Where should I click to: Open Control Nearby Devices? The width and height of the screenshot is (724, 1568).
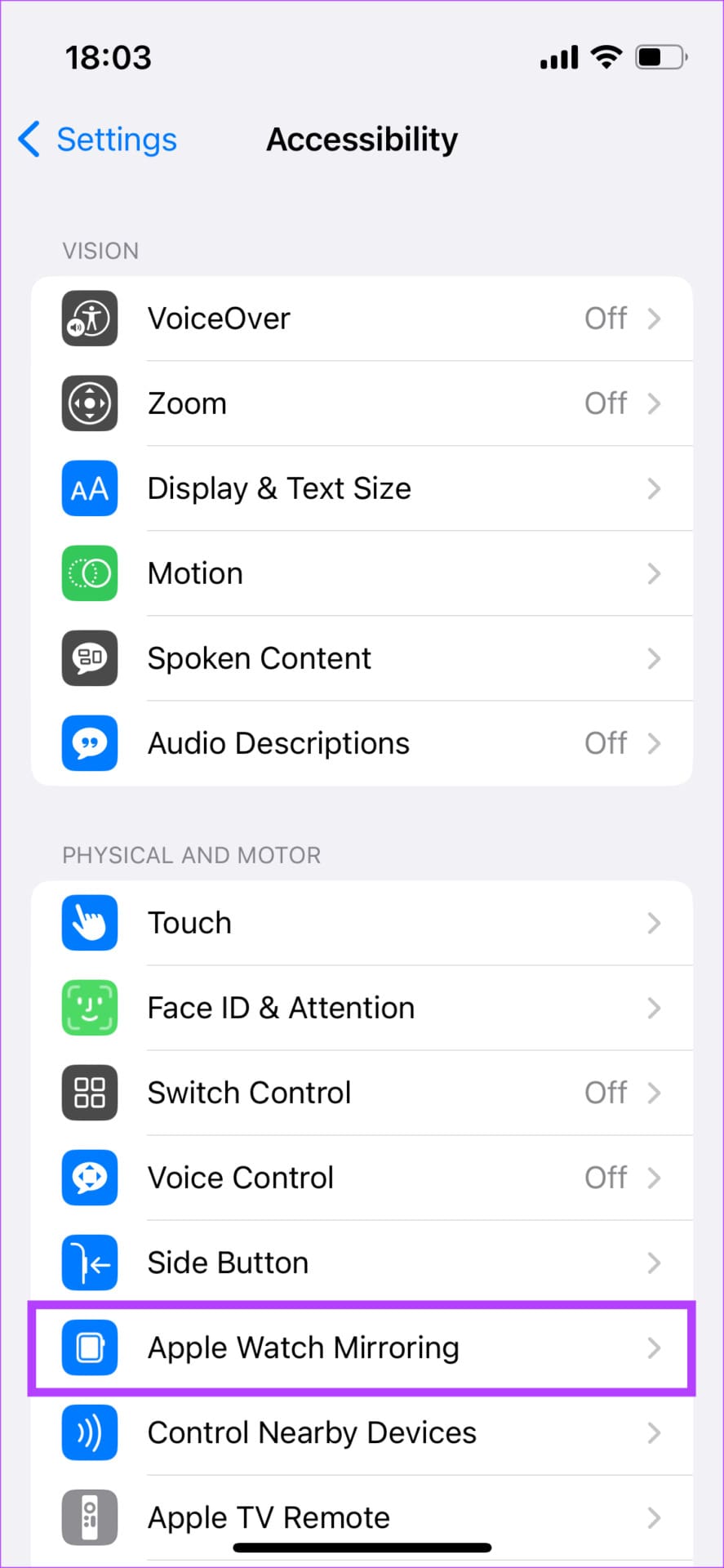362,1432
